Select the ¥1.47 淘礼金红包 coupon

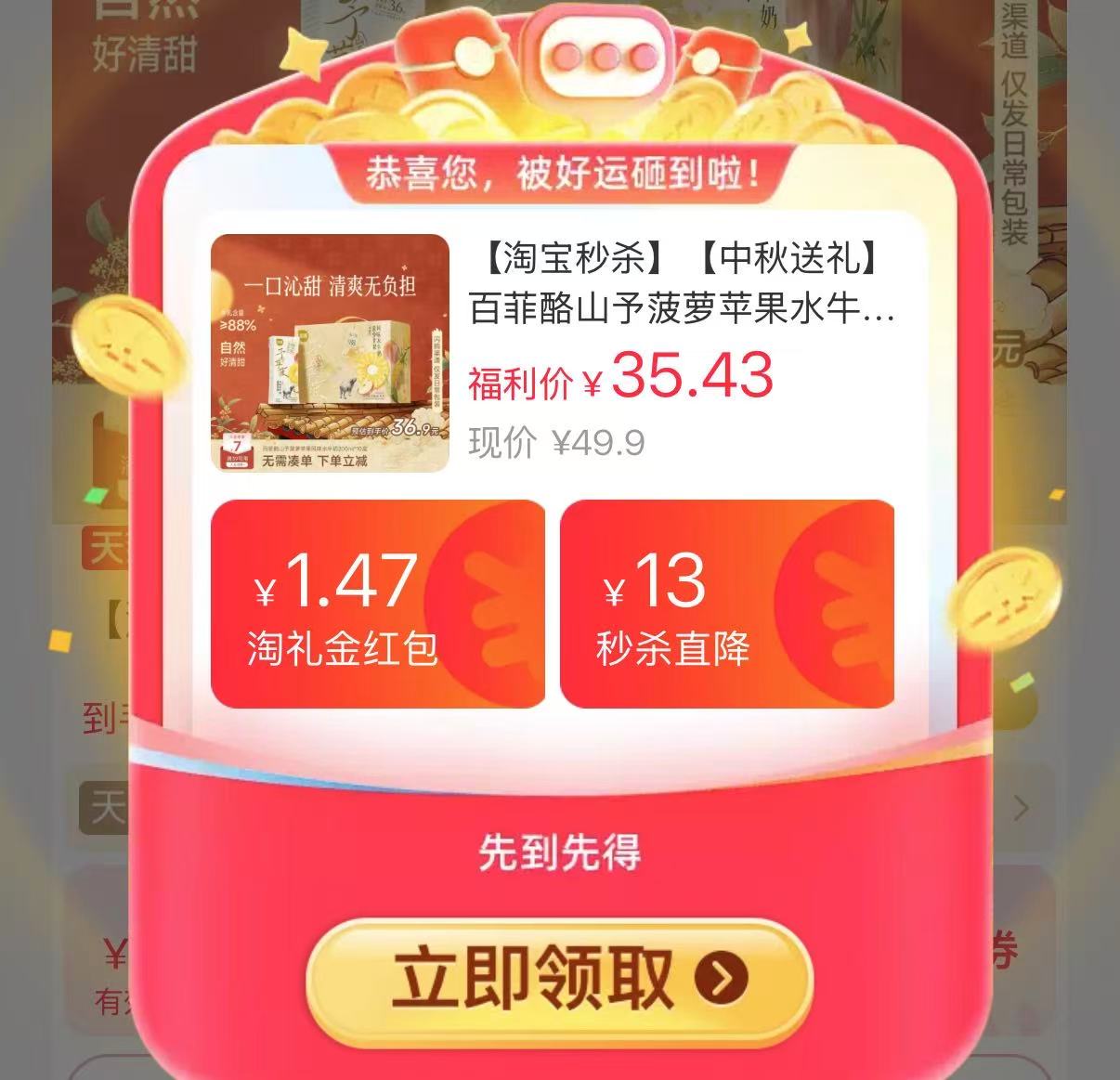pos(378,605)
